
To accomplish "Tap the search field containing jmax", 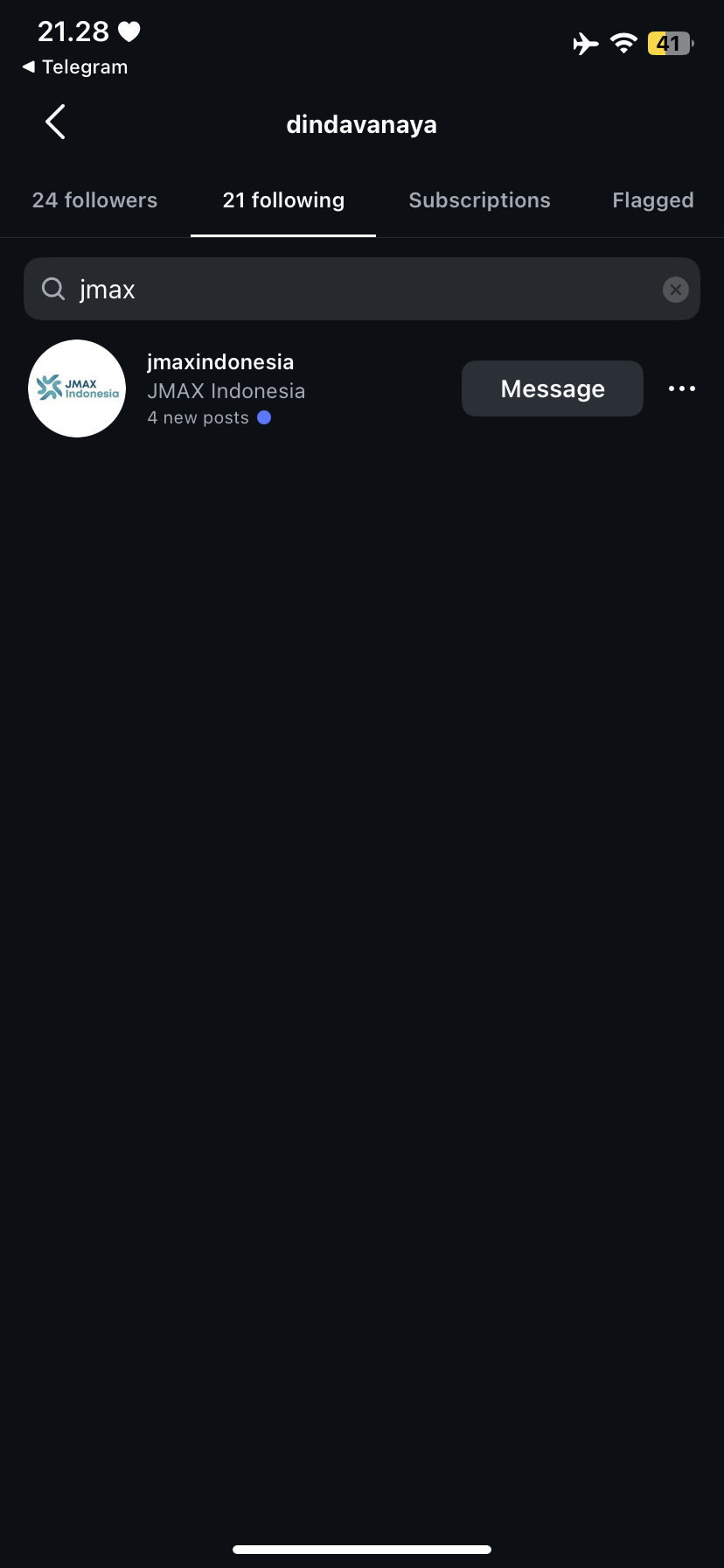I will [x=350, y=290].
